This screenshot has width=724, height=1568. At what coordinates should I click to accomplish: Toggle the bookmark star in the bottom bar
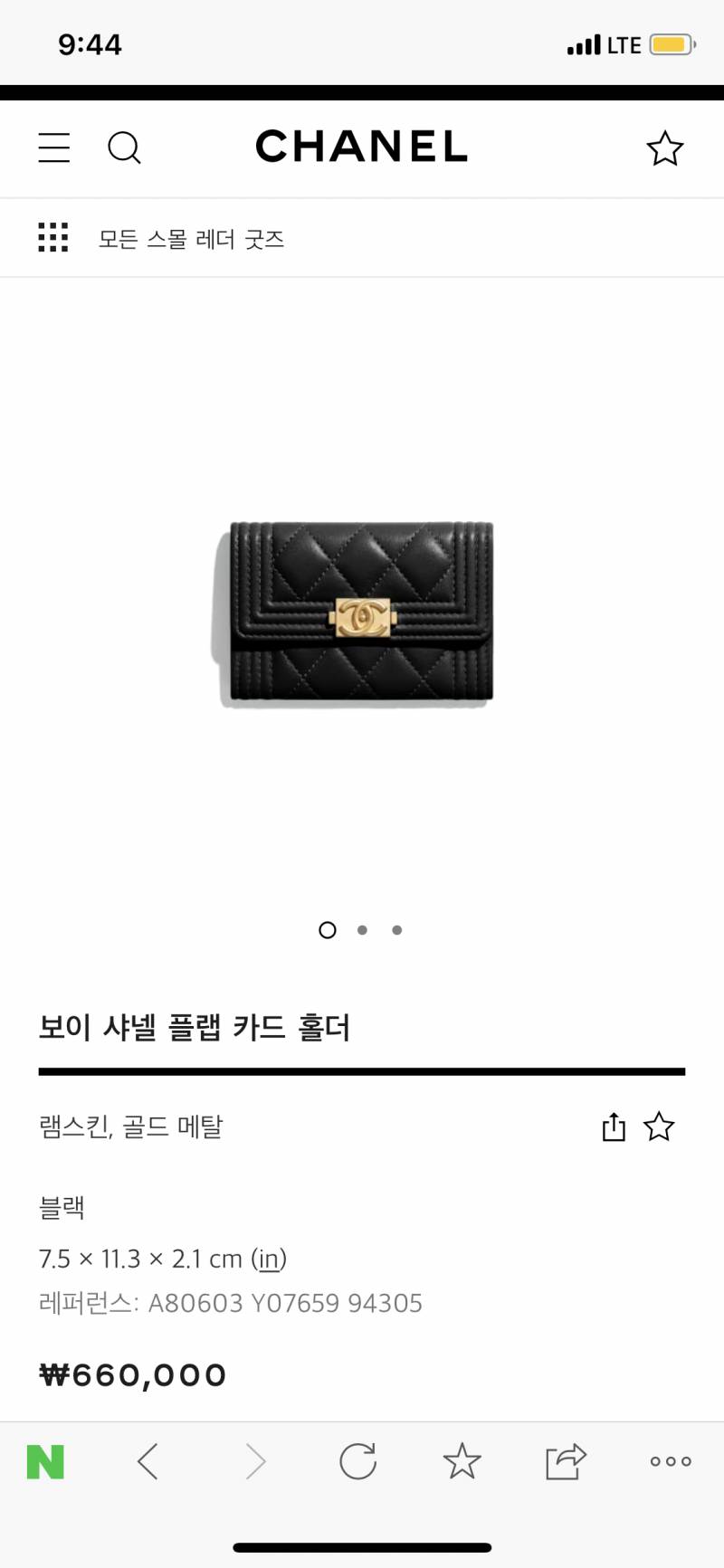(463, 1459)
